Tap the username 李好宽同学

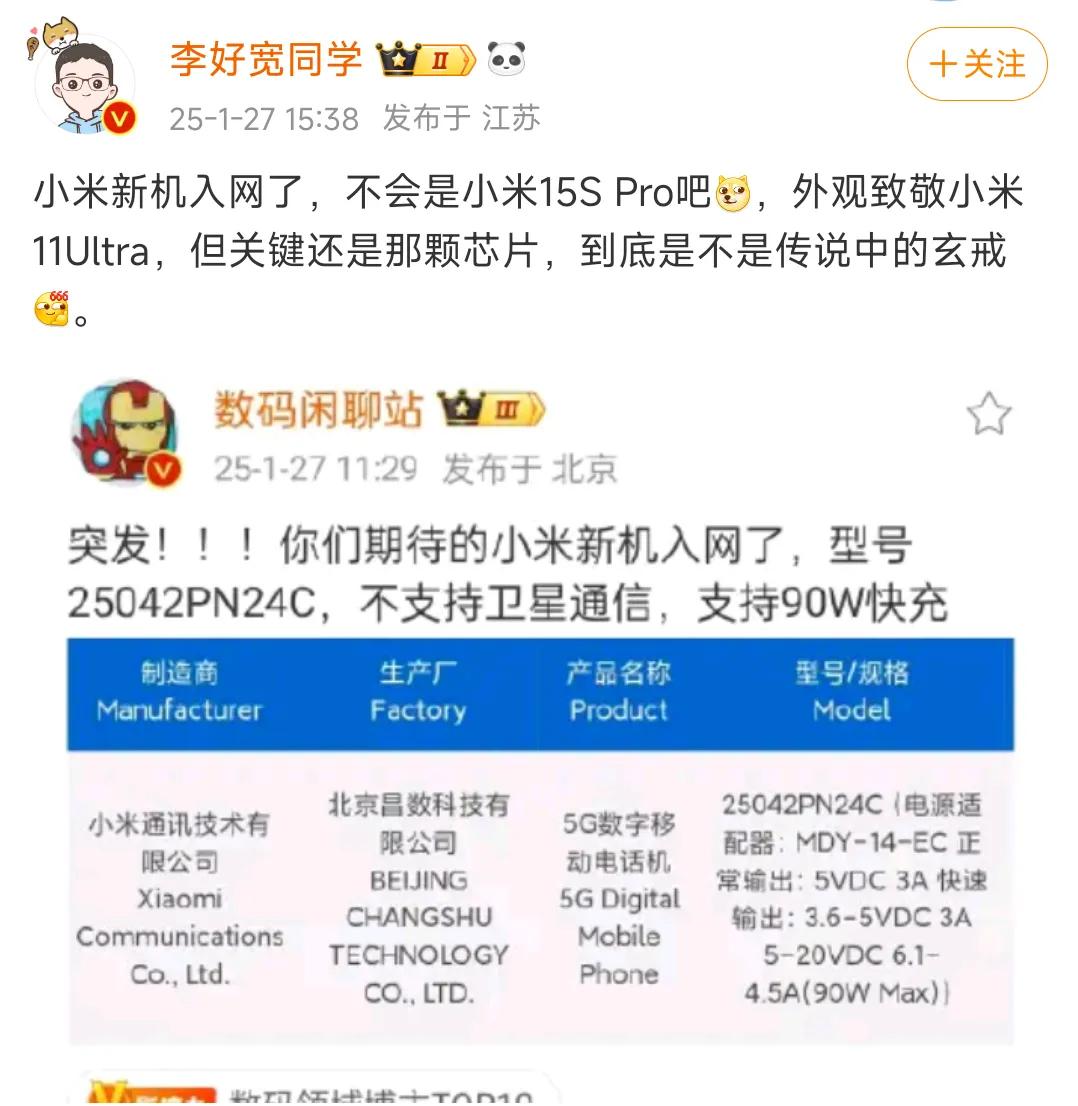265,60
